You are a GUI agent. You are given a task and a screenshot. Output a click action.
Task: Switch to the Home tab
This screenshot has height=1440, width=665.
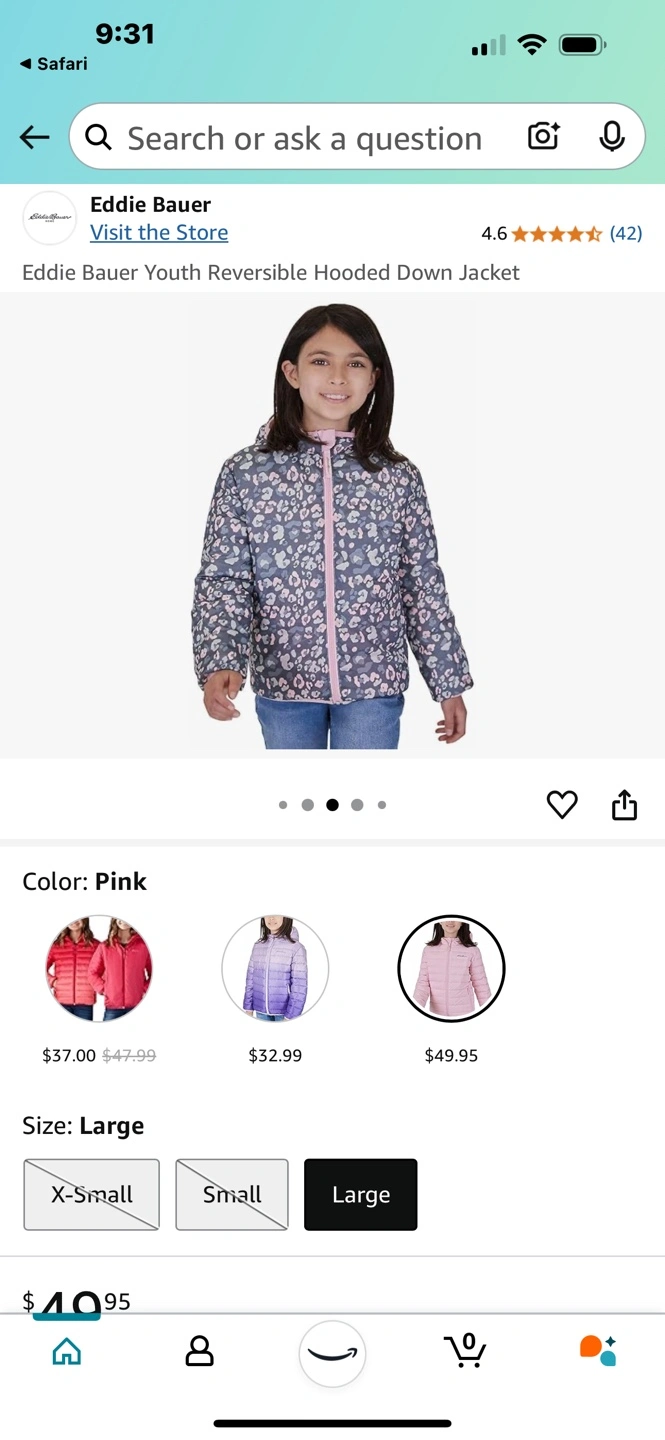67,1352
